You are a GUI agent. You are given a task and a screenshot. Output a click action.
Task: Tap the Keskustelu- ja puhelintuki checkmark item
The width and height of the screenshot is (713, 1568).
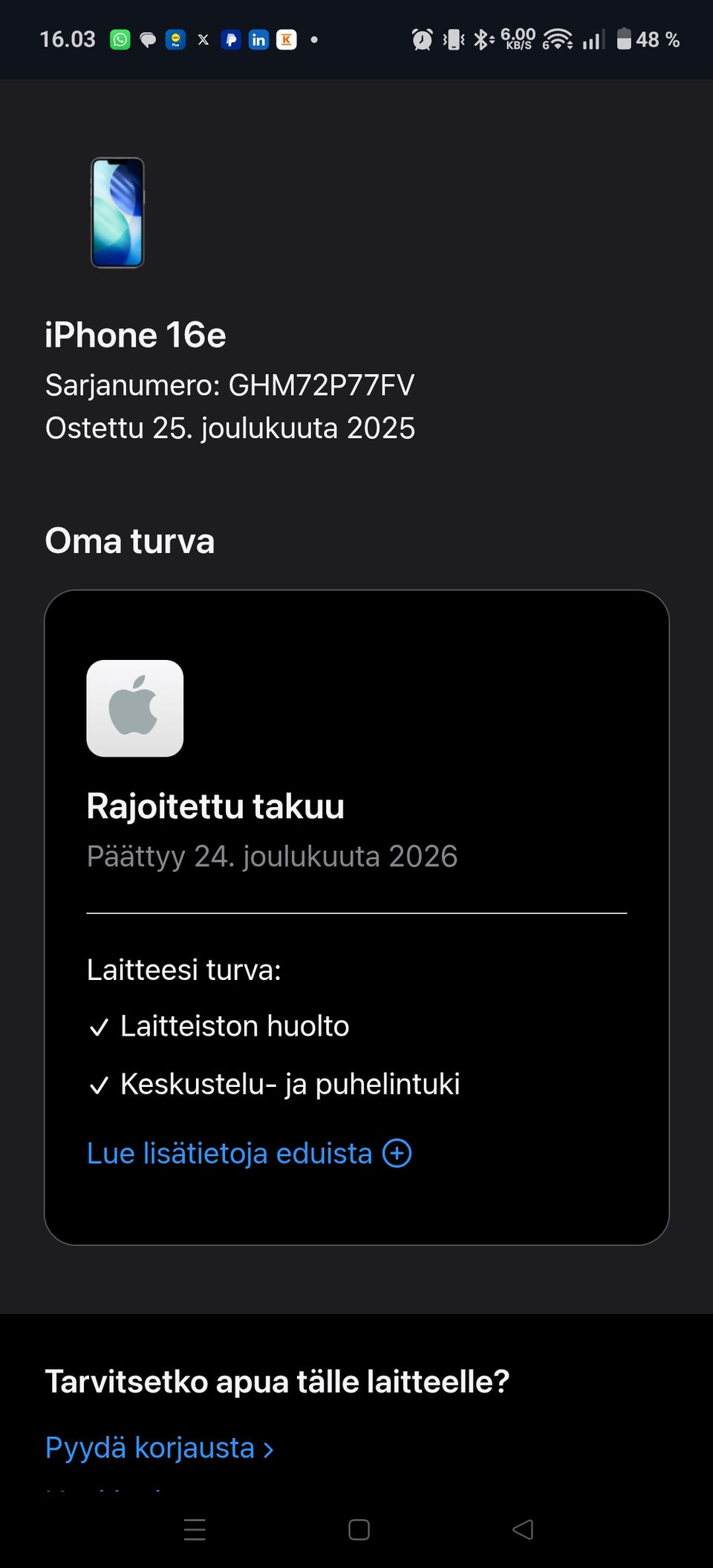[x=274, y=1085]
